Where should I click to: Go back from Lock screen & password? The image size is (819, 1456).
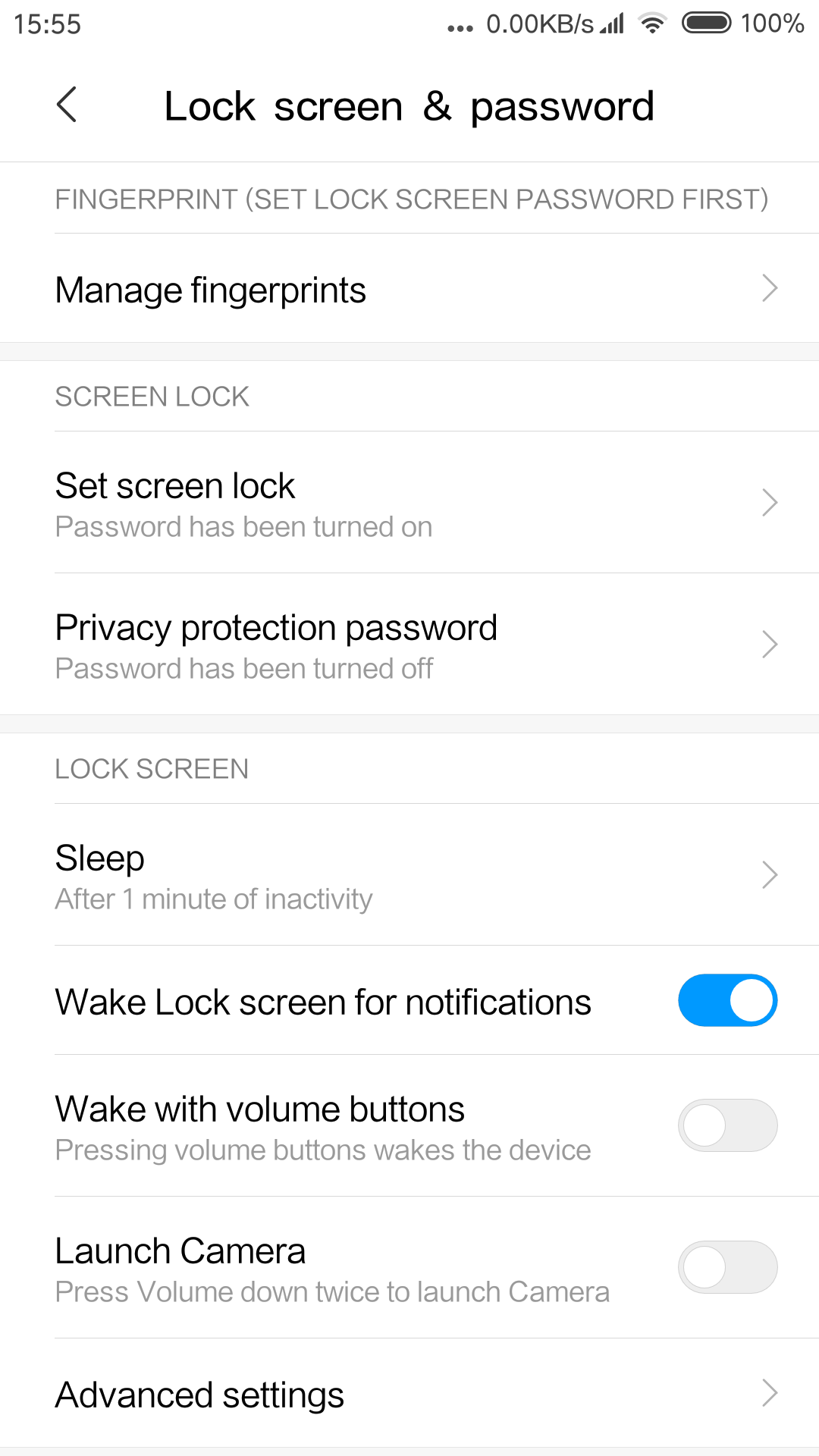(67, 105)
